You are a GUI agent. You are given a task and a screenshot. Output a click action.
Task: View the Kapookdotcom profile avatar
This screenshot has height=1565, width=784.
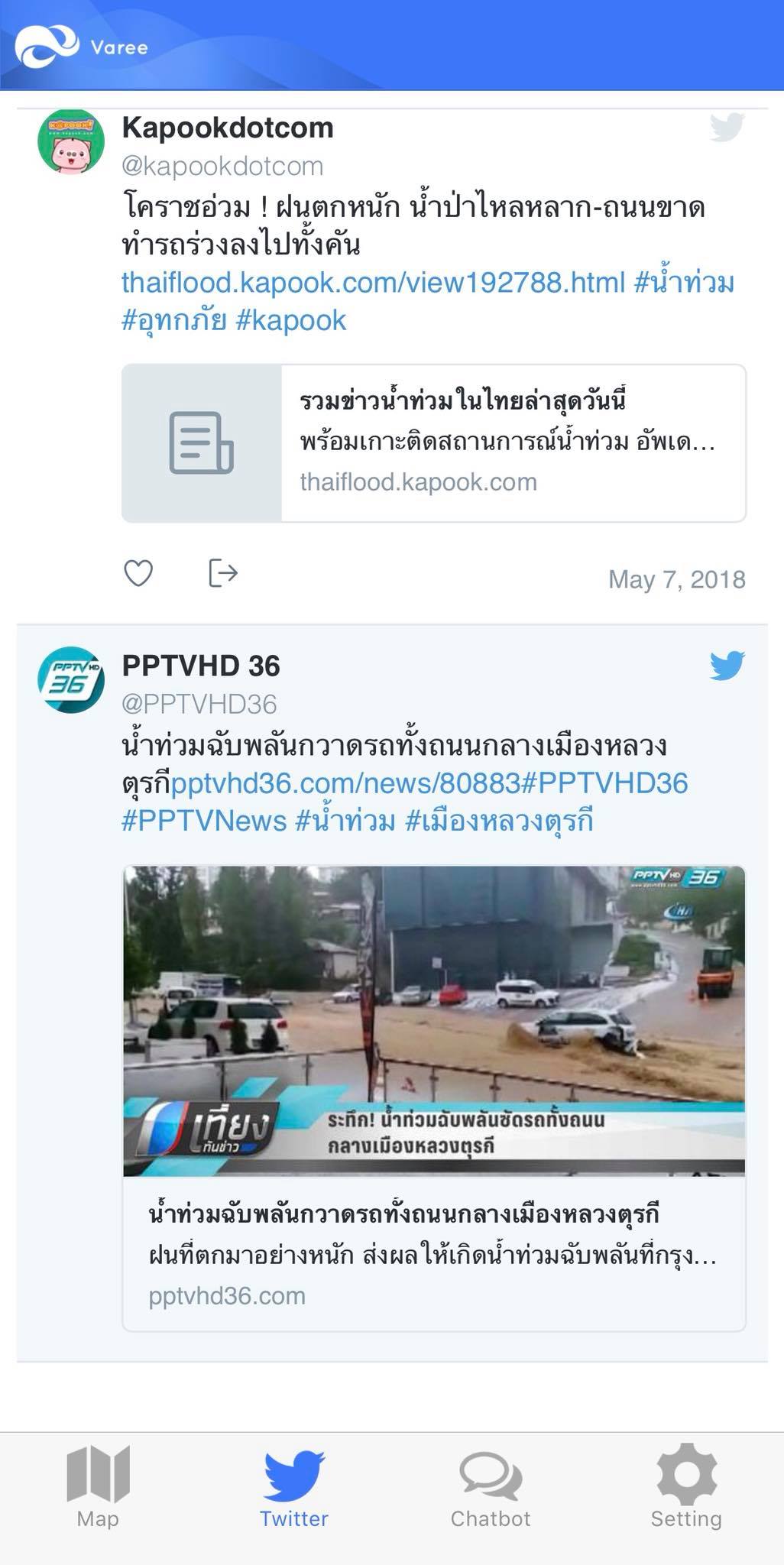(71, 142)
